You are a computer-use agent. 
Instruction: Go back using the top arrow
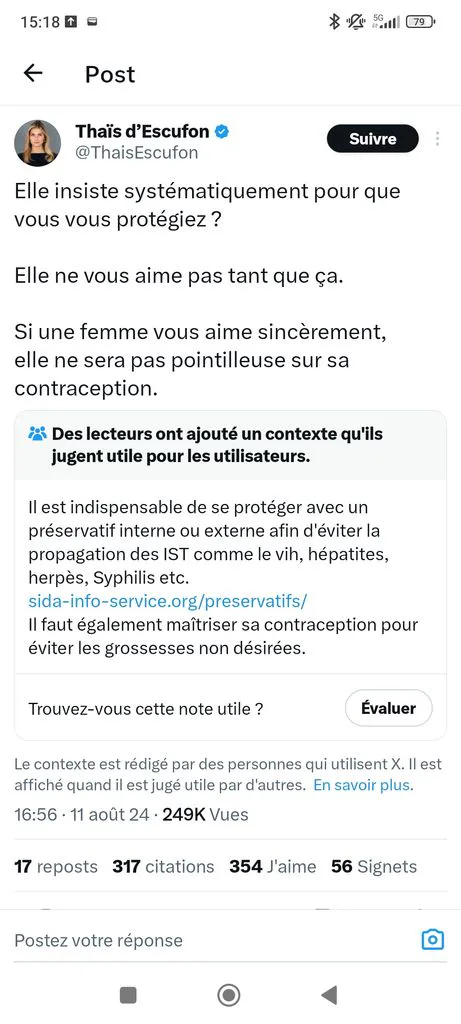click(33, 73)
